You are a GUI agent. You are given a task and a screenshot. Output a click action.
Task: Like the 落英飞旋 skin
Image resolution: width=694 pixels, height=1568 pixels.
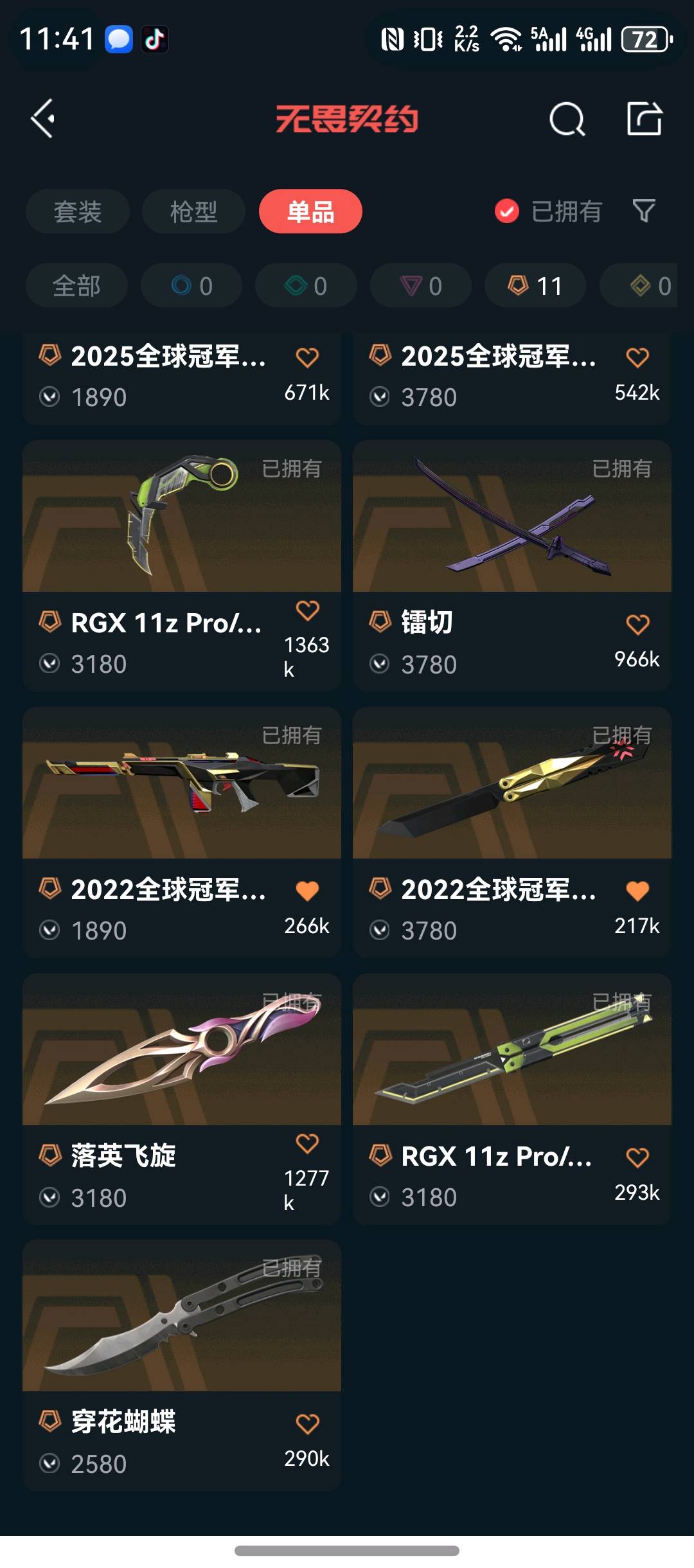[x=307, y=1144]
